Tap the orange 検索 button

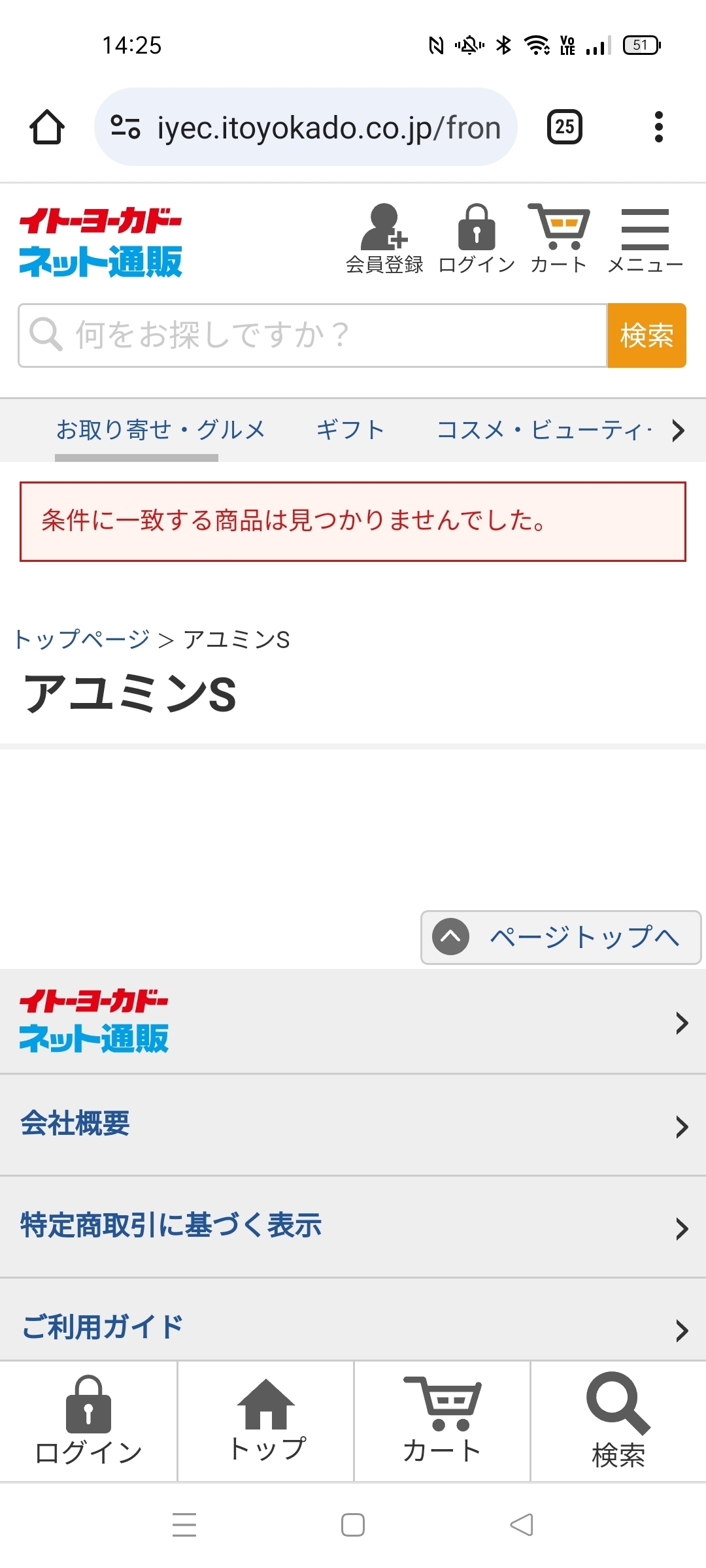click(647, 335)
